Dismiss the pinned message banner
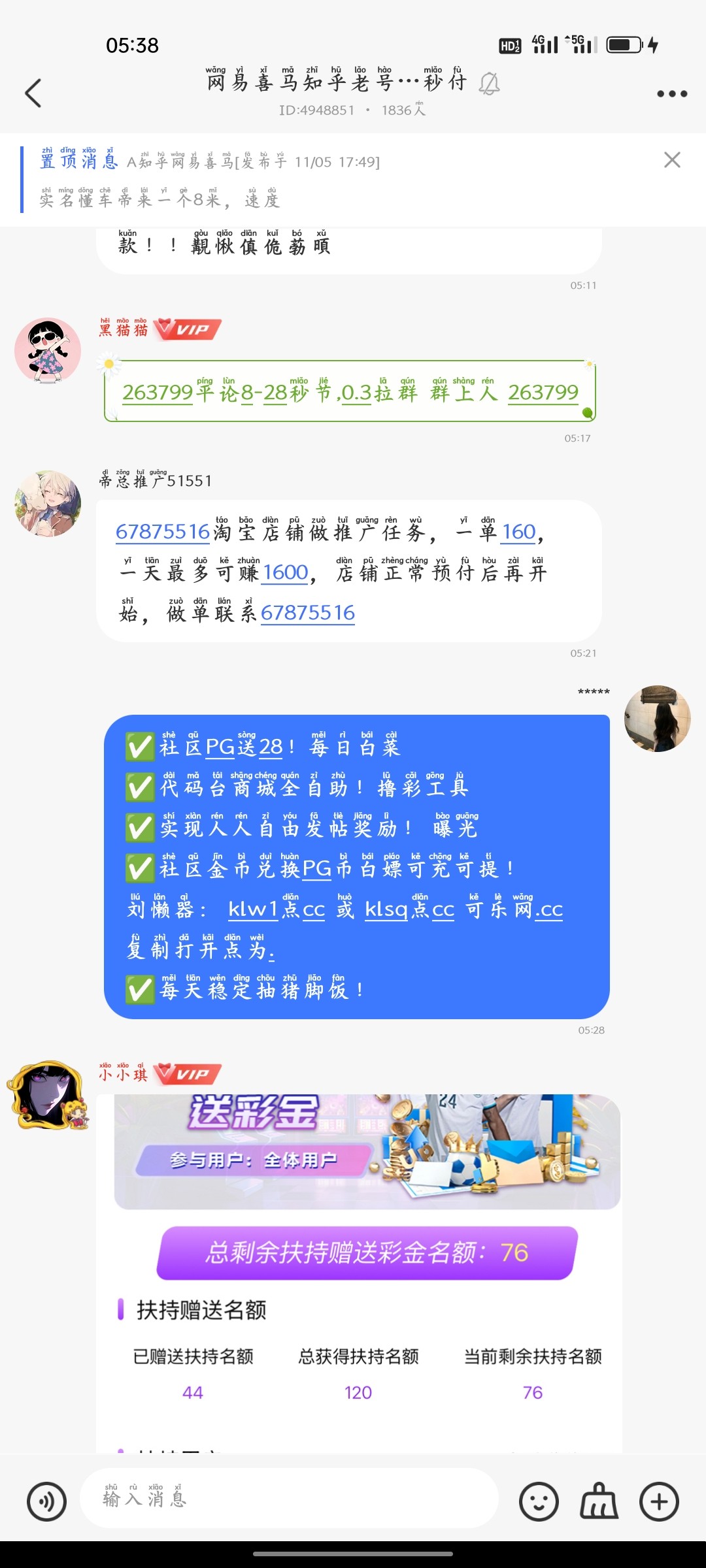Viewport: 706px width, 1568px height. coord(671,160)
